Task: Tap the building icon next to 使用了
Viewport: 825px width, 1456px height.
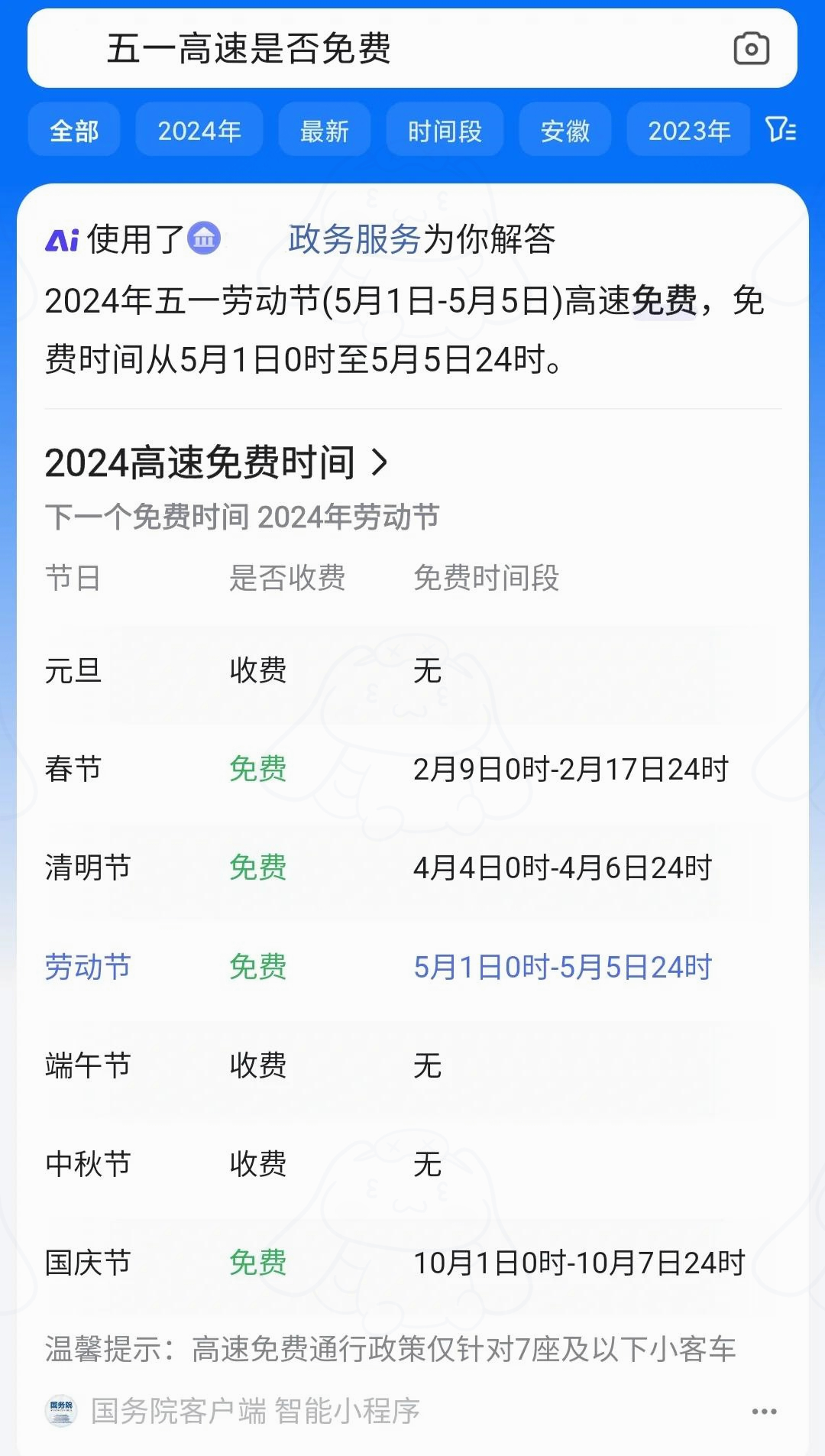Action: coord(203,241)
